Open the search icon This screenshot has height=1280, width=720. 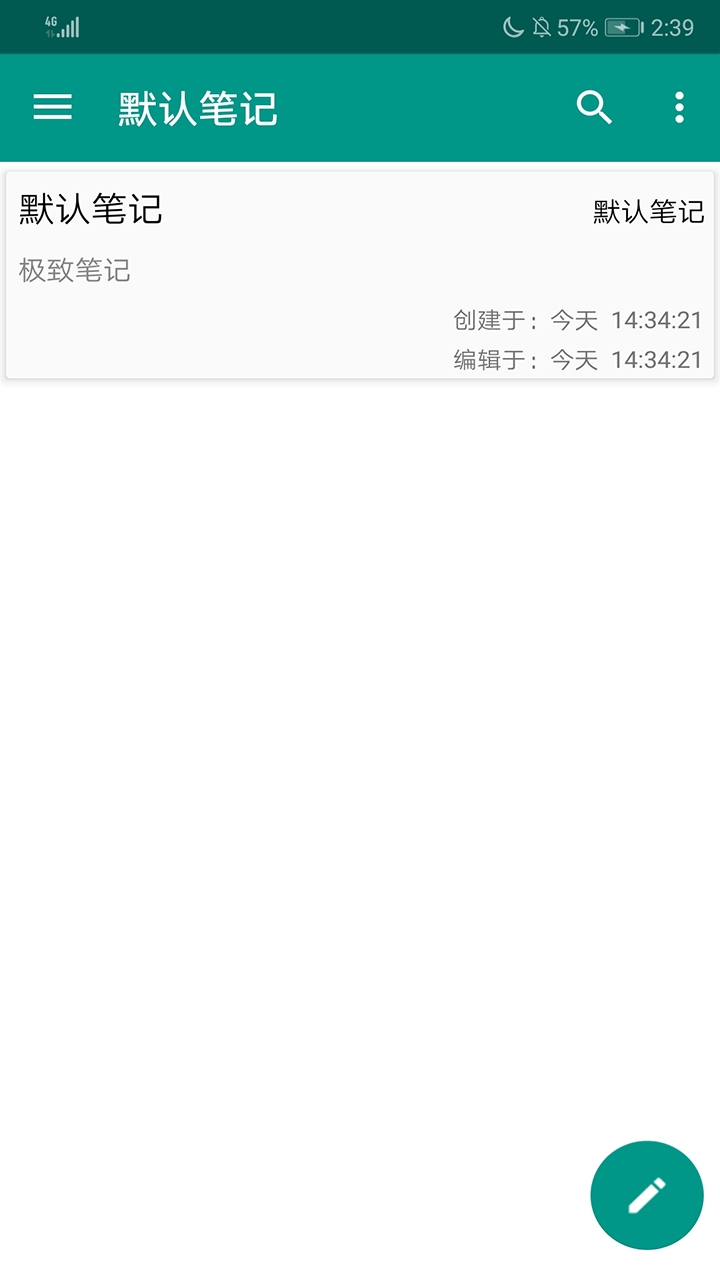click(594, 107)
